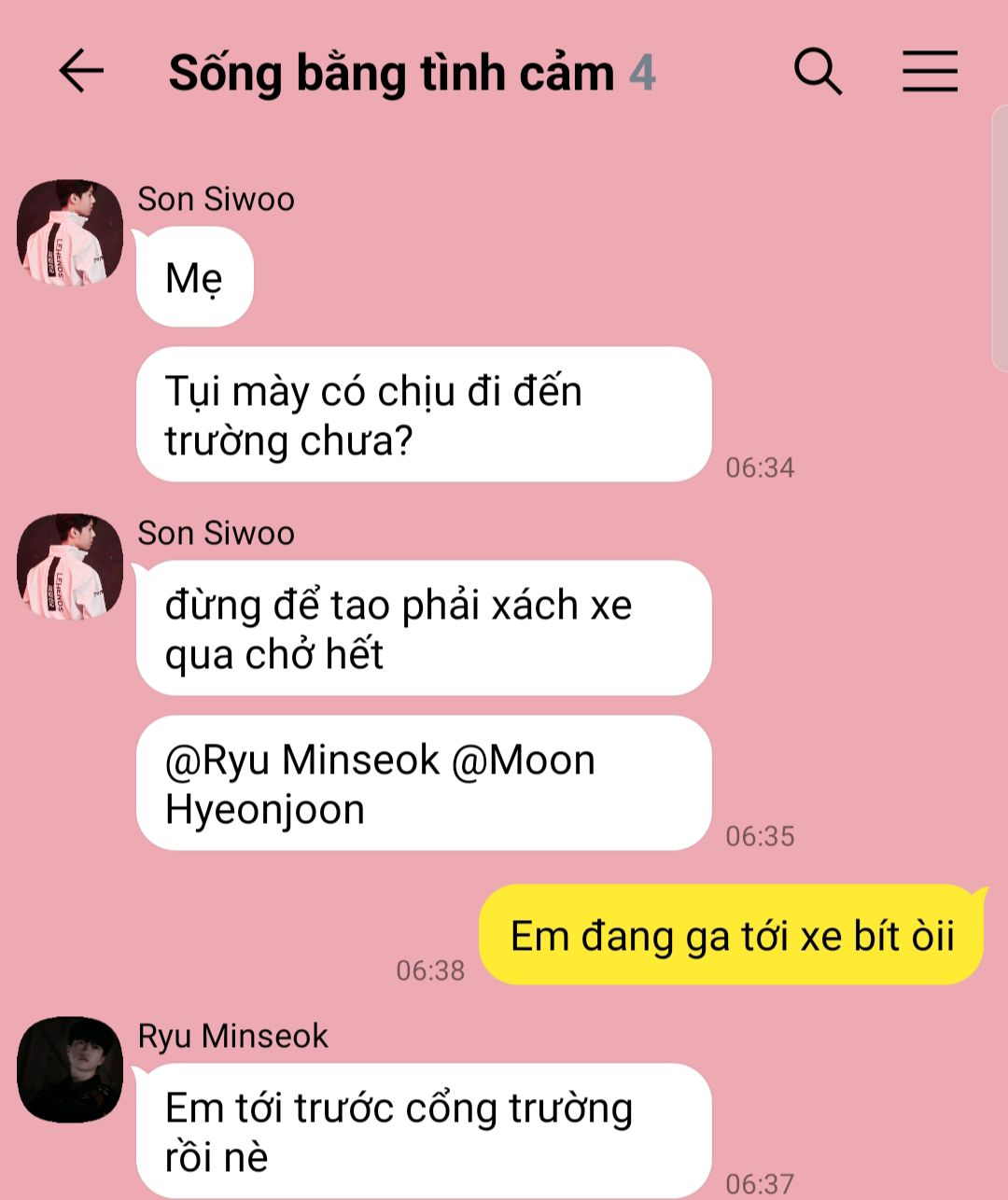
Task: Open the hamburger menu
Action: tap(930, 72)
